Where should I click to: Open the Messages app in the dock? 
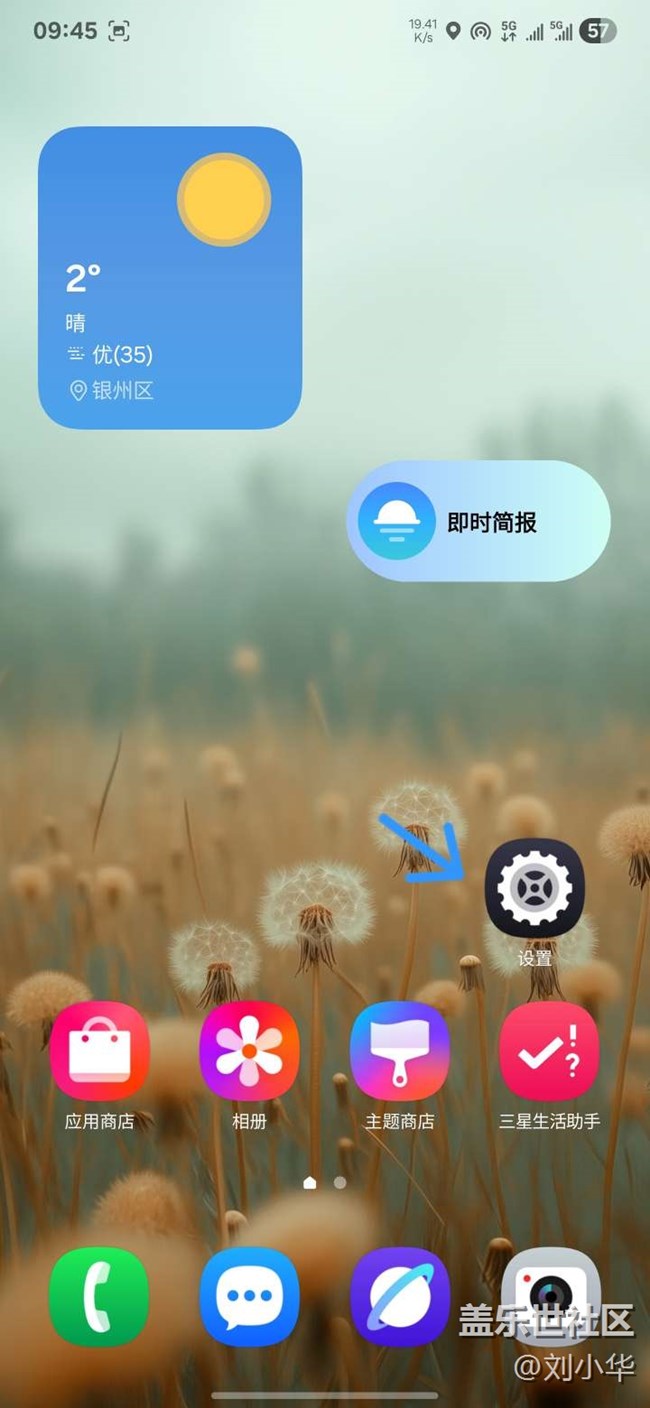249,1297
